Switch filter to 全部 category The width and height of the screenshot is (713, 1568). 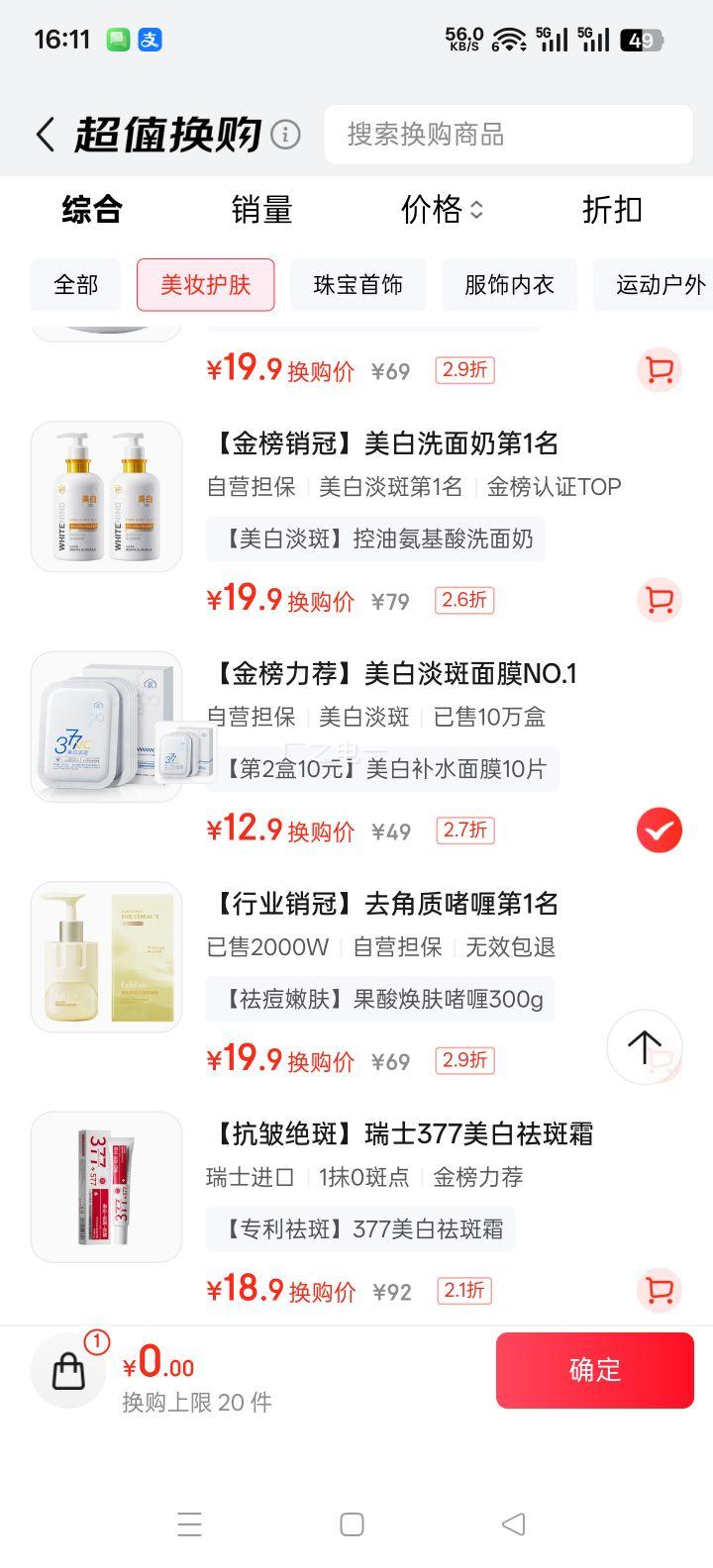74,284
